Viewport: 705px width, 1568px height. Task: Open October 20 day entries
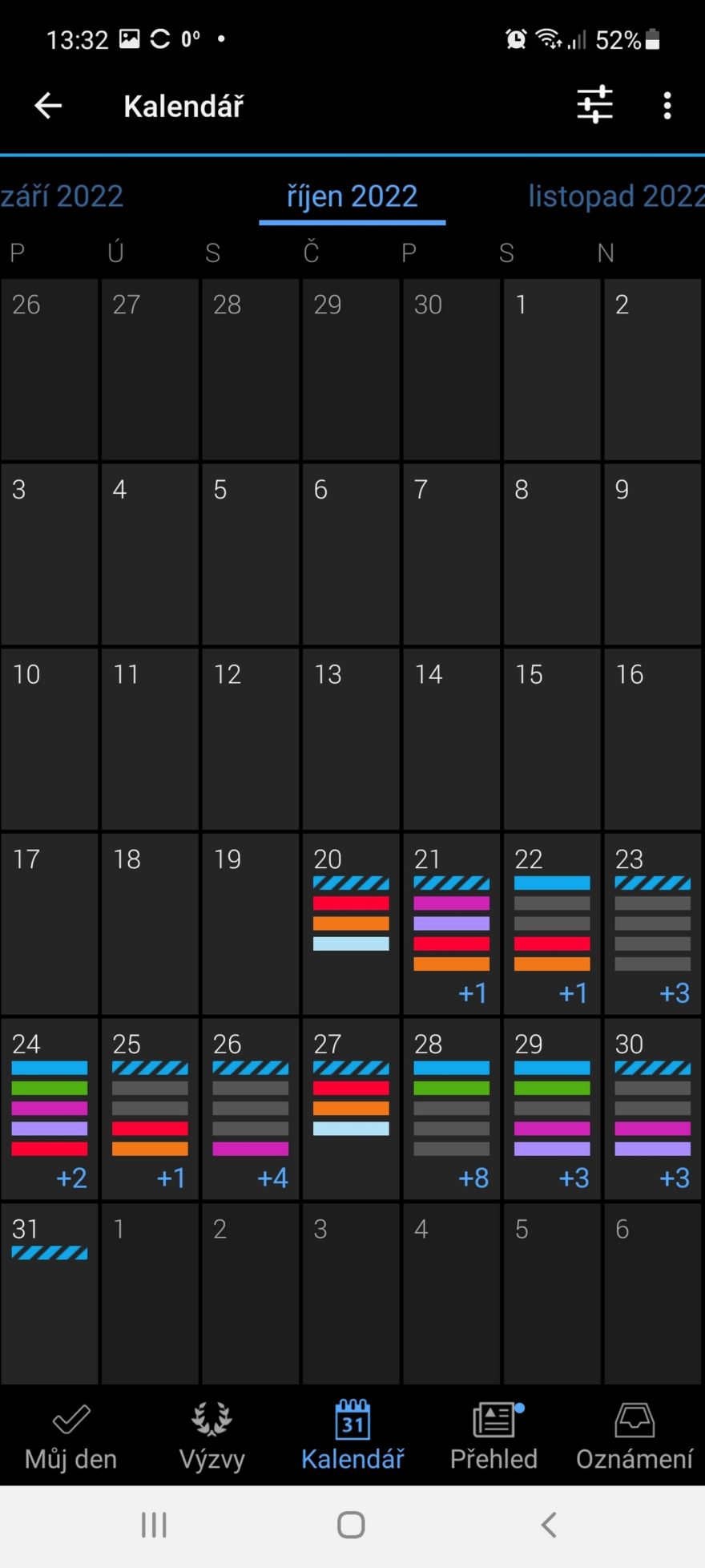coord(351,923)
